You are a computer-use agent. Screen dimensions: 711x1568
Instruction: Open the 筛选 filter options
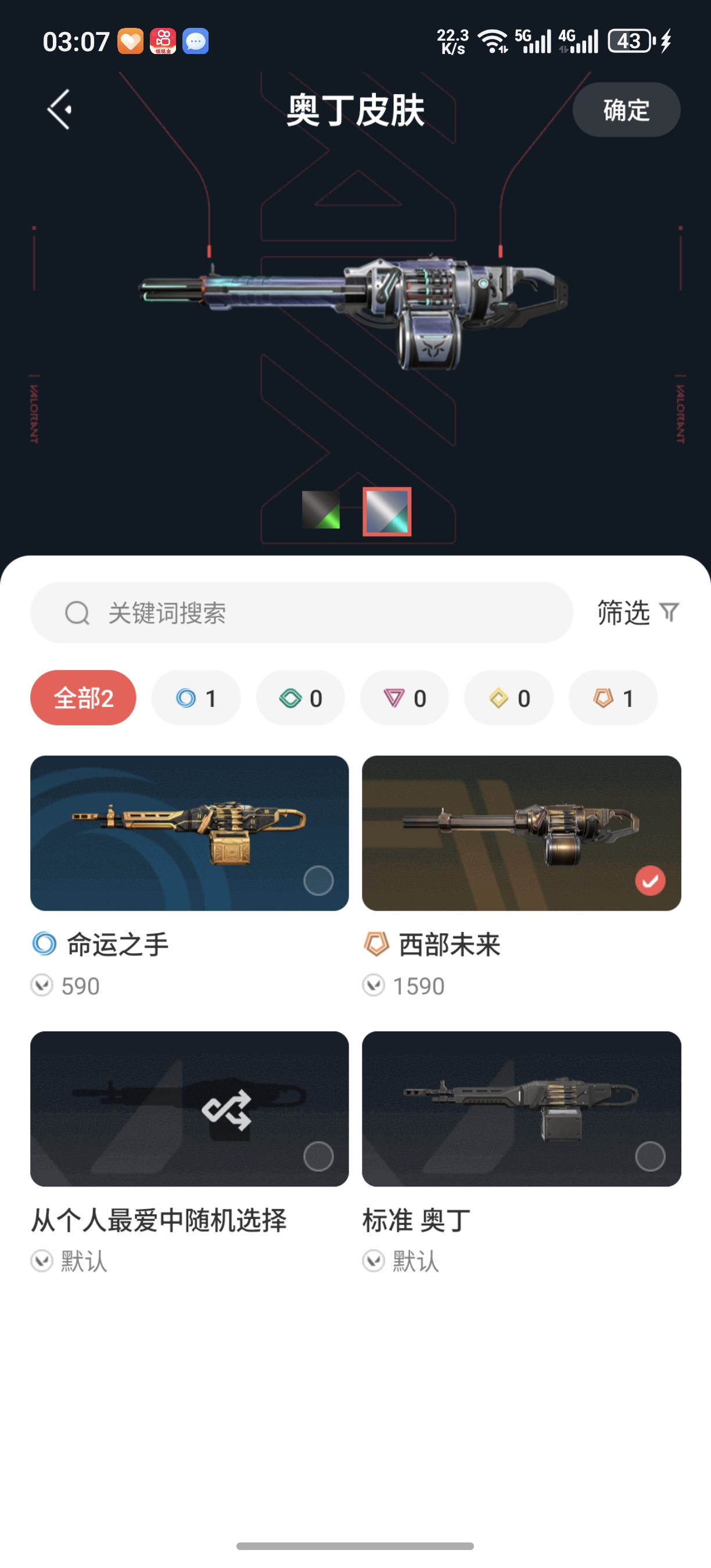[637, 612]
